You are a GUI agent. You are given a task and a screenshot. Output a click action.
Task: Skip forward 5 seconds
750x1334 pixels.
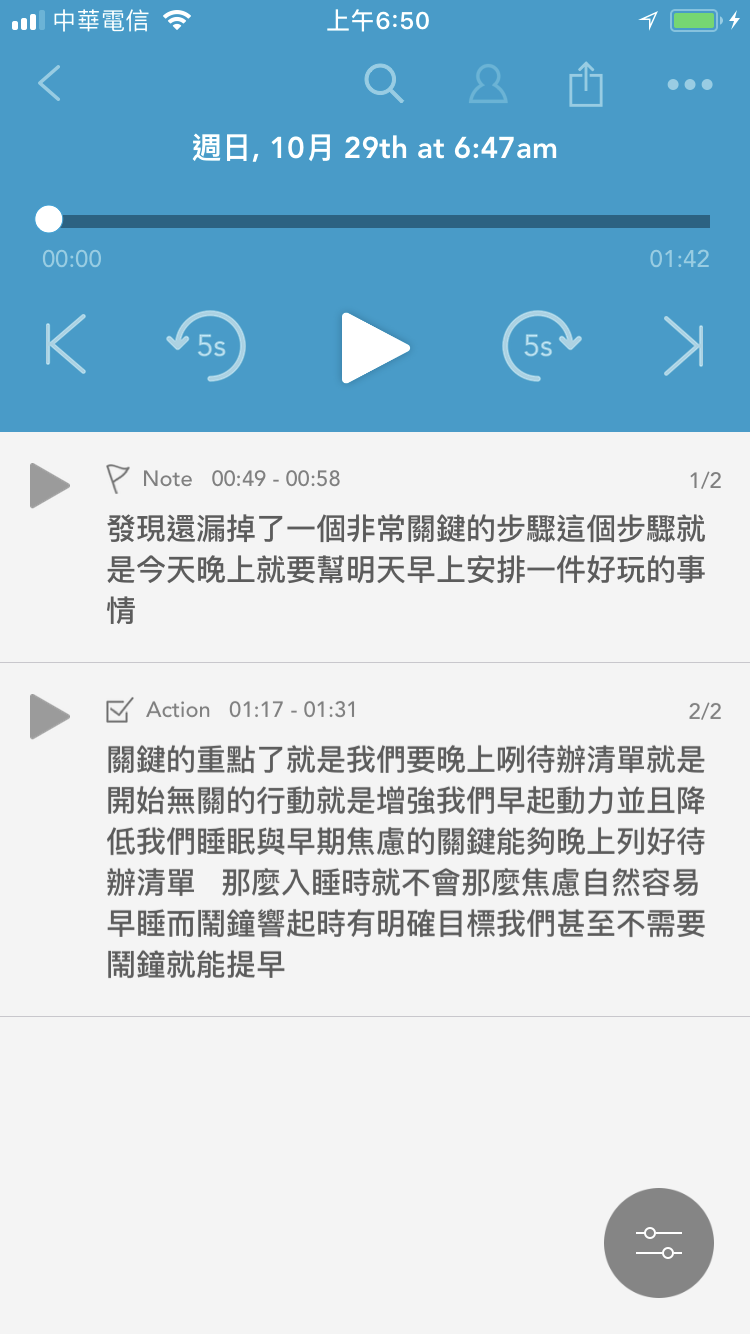click(x=541, y=346)
